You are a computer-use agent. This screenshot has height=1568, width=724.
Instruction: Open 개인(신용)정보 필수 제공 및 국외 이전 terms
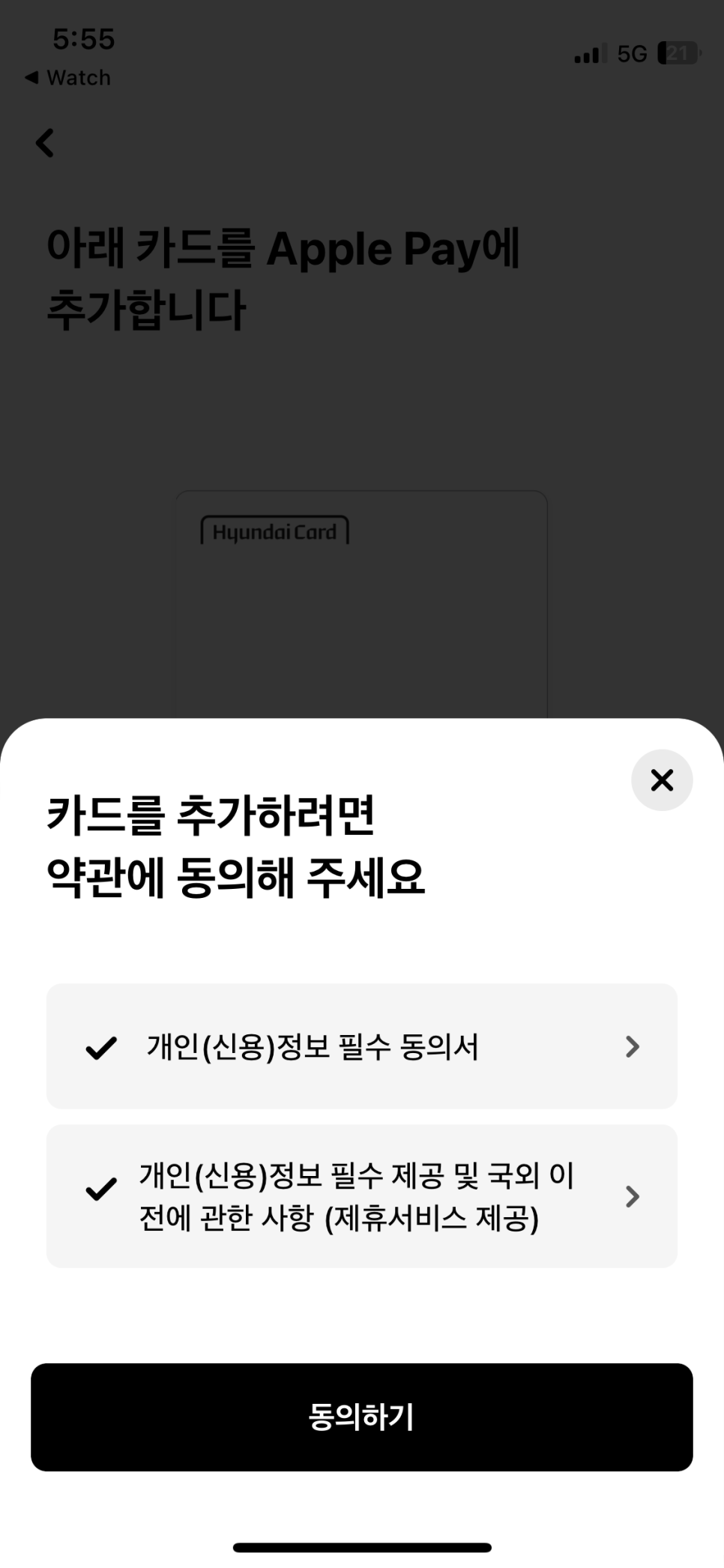pyautogui.click(x=362, y=1196)
